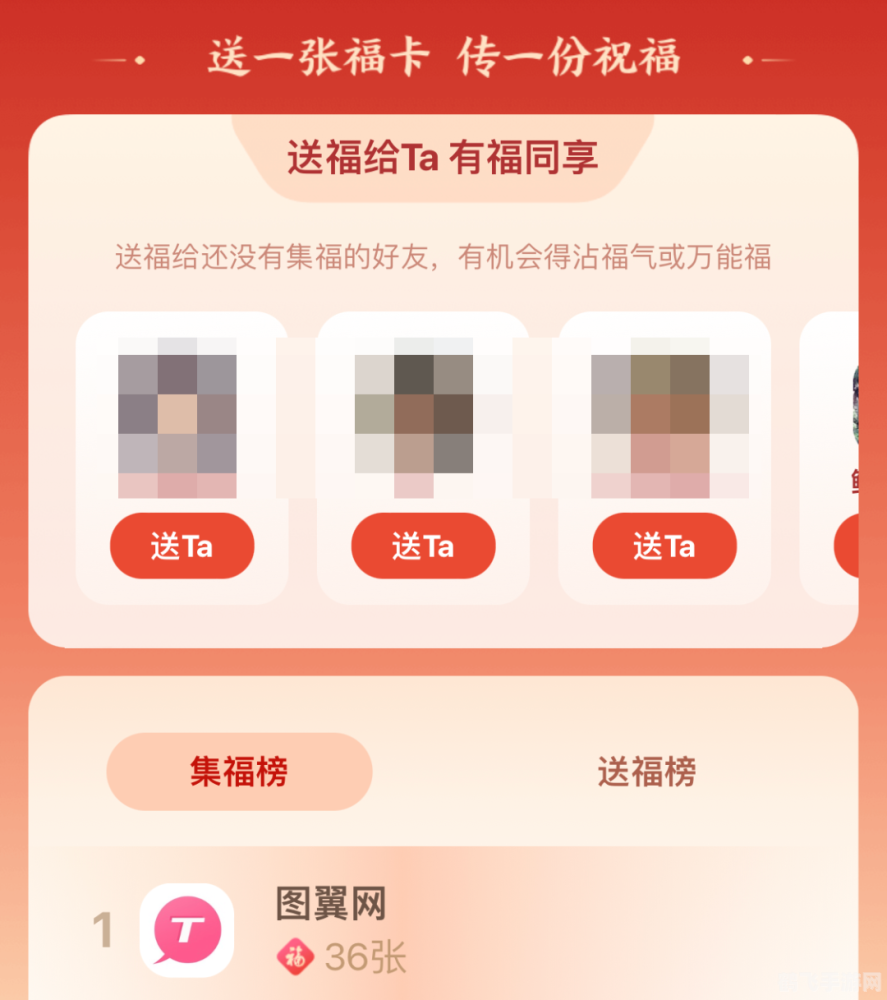Tap the description text about 沾福气或万能福
This screenshot has width=887, height=1000.
(443, 258)
